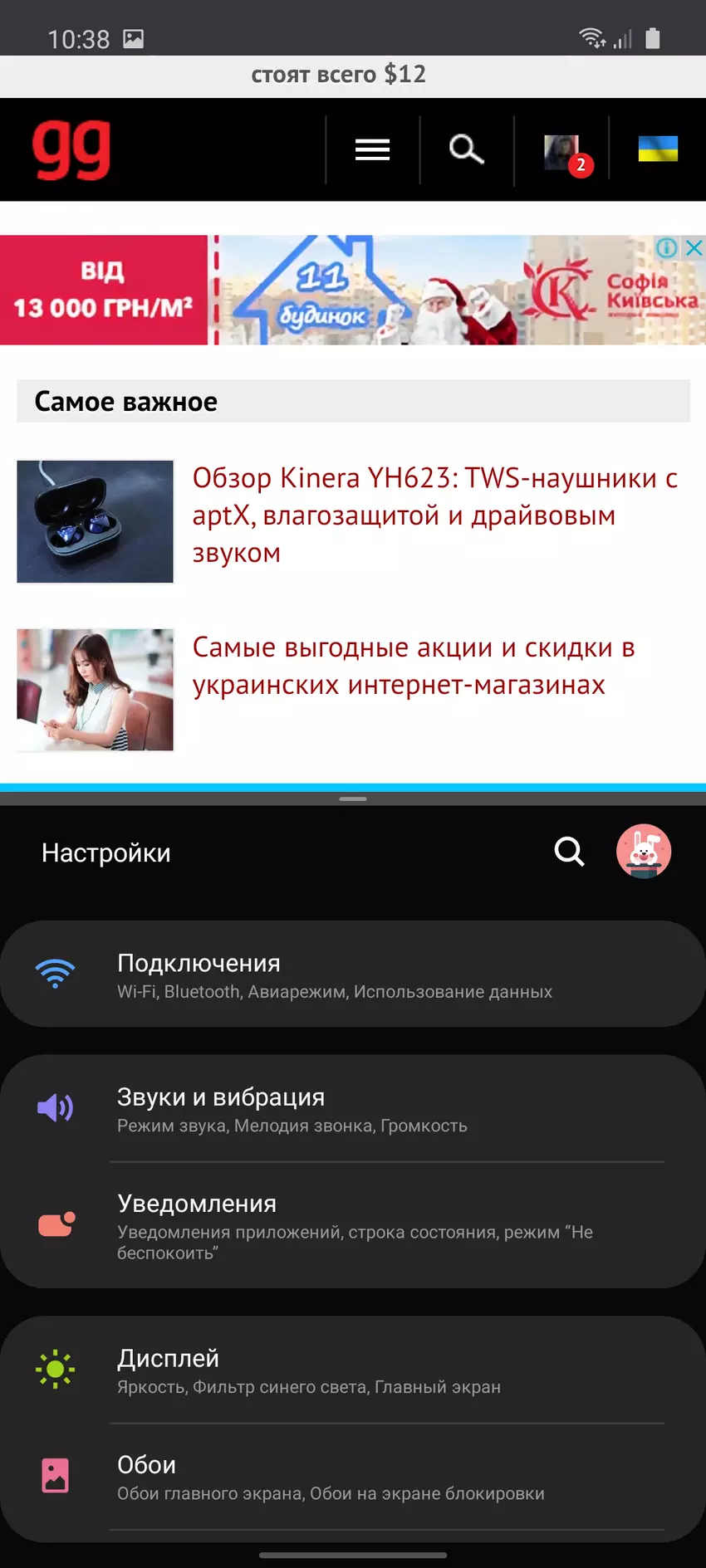Open Подключения settings
The width and height of the screenshot is (706, 1568).
click(353, 975)
